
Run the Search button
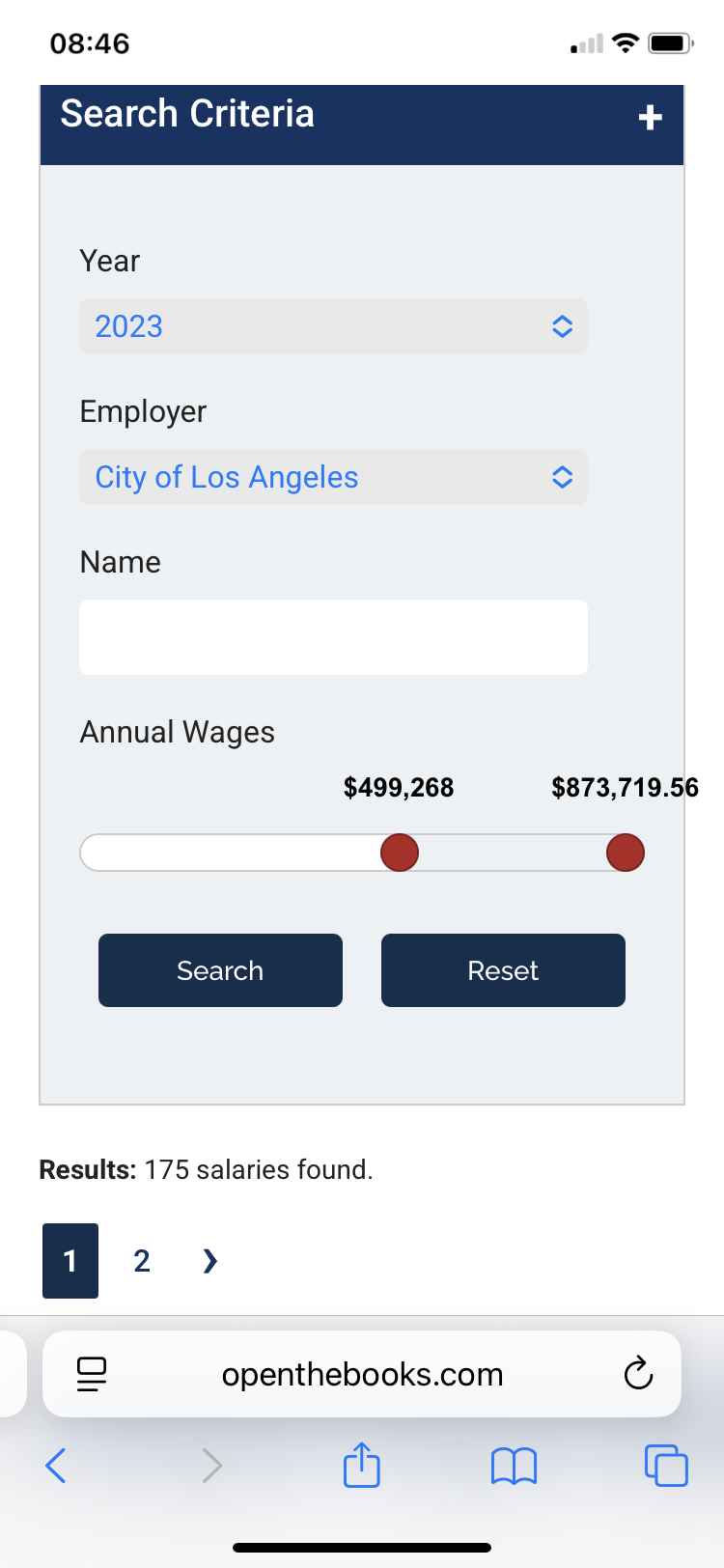(x=220, y=970)
